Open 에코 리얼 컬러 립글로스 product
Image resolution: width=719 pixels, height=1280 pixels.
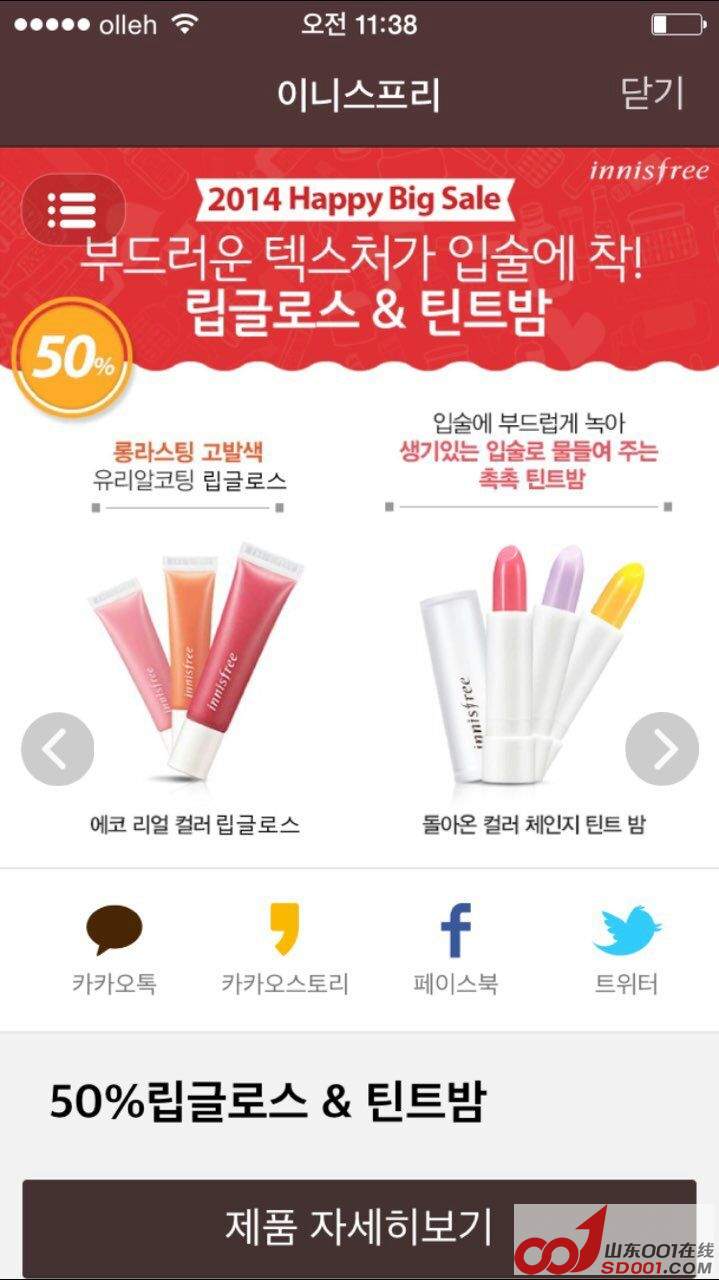196,680
